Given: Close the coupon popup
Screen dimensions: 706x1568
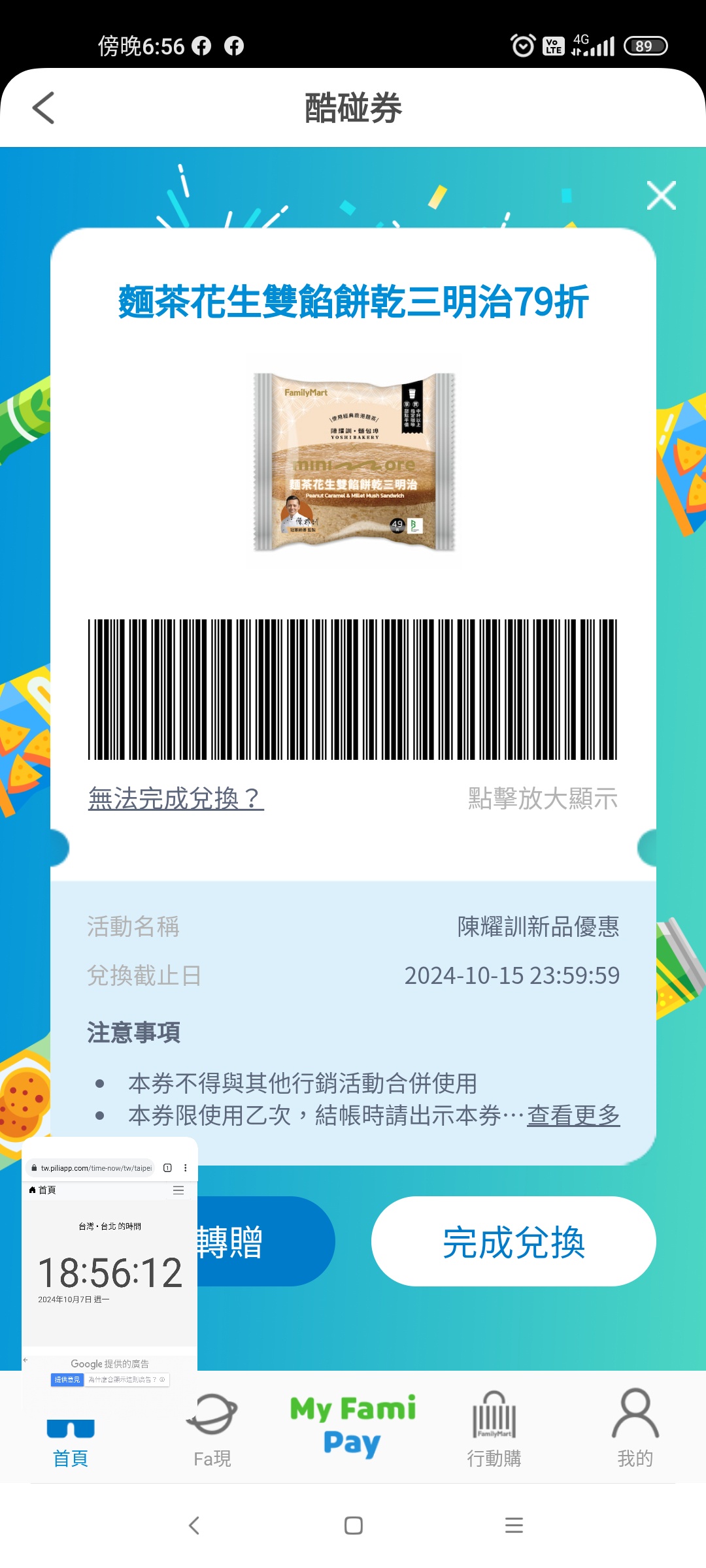Looking at the screenshot, I should tap(661, 195).
